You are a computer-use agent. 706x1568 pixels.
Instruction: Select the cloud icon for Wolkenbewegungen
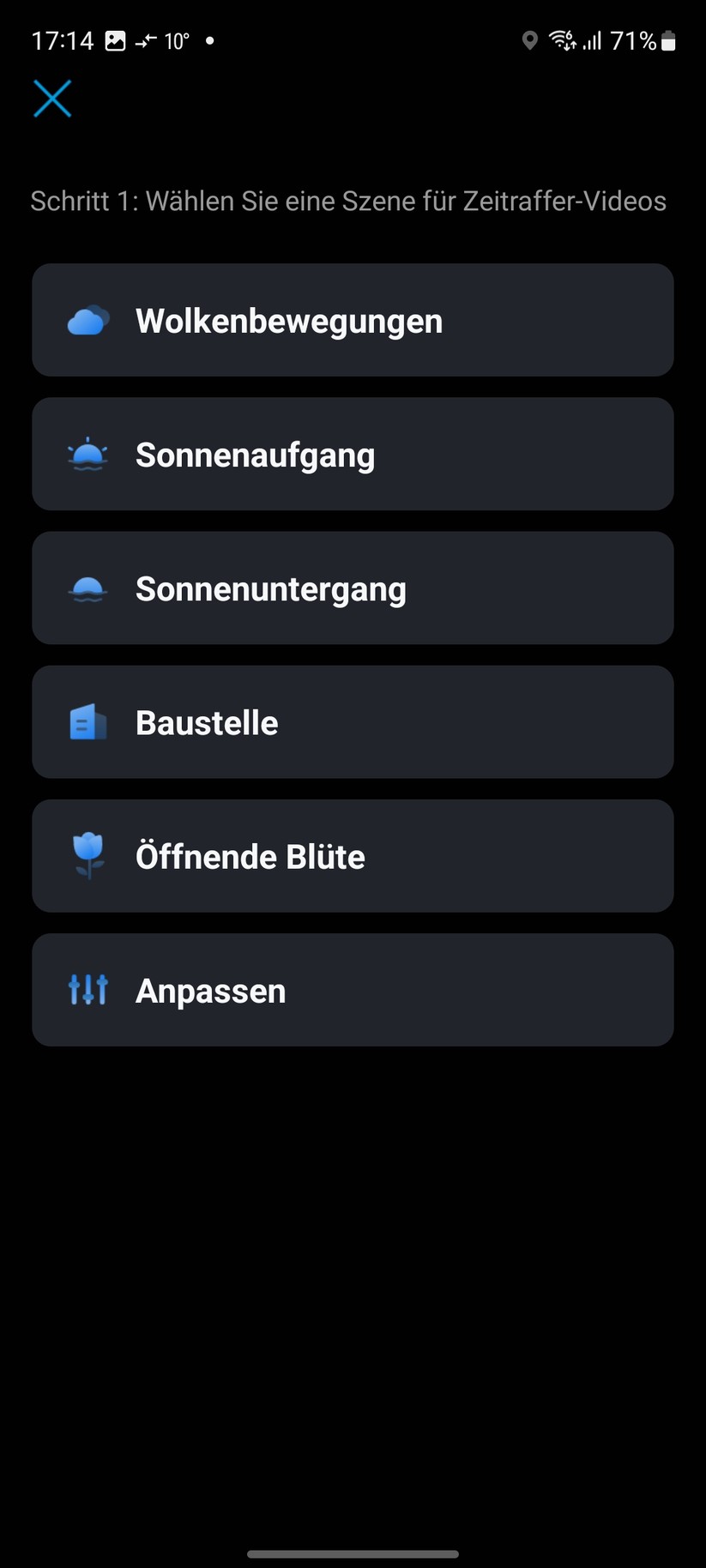point(87,320)
